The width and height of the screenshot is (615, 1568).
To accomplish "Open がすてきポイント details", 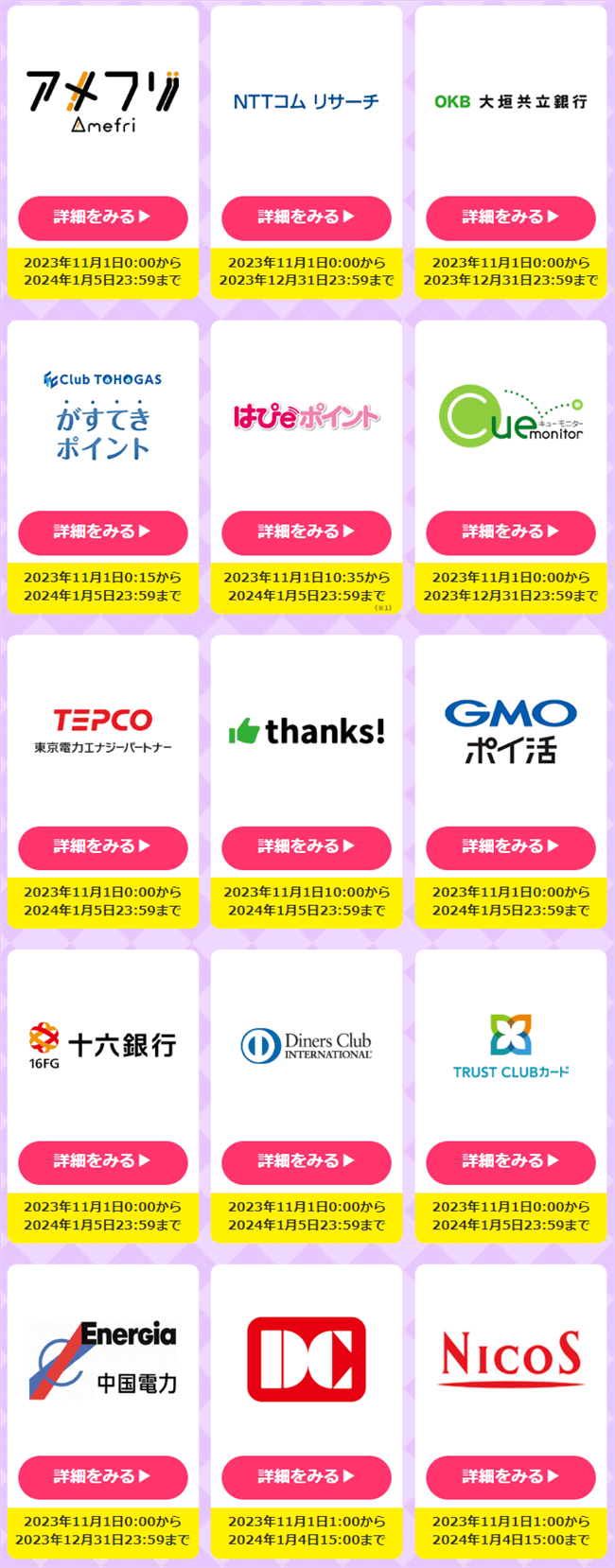I will (102, 532).
